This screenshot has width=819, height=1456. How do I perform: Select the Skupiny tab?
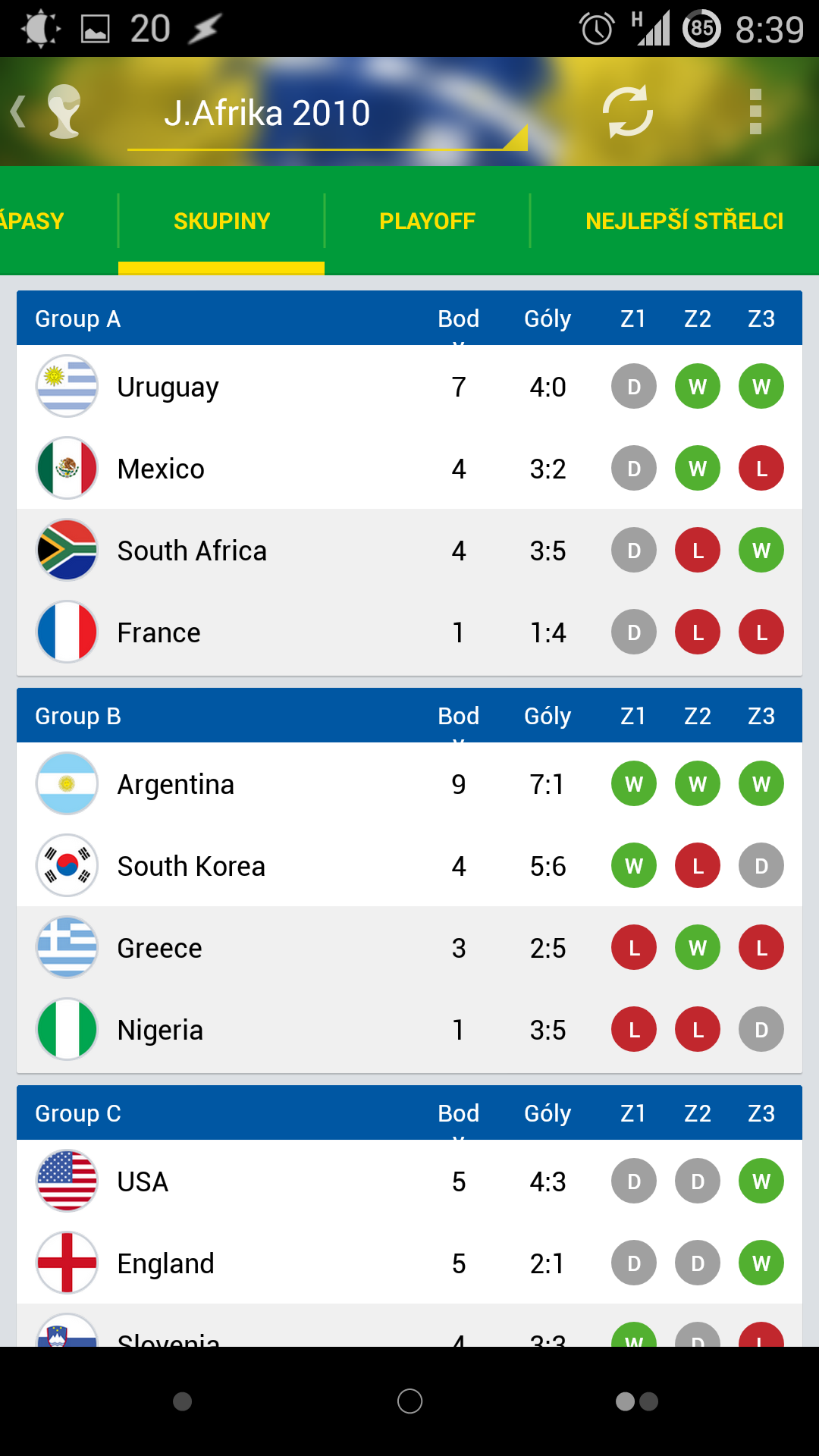click(x=221, y=221)
